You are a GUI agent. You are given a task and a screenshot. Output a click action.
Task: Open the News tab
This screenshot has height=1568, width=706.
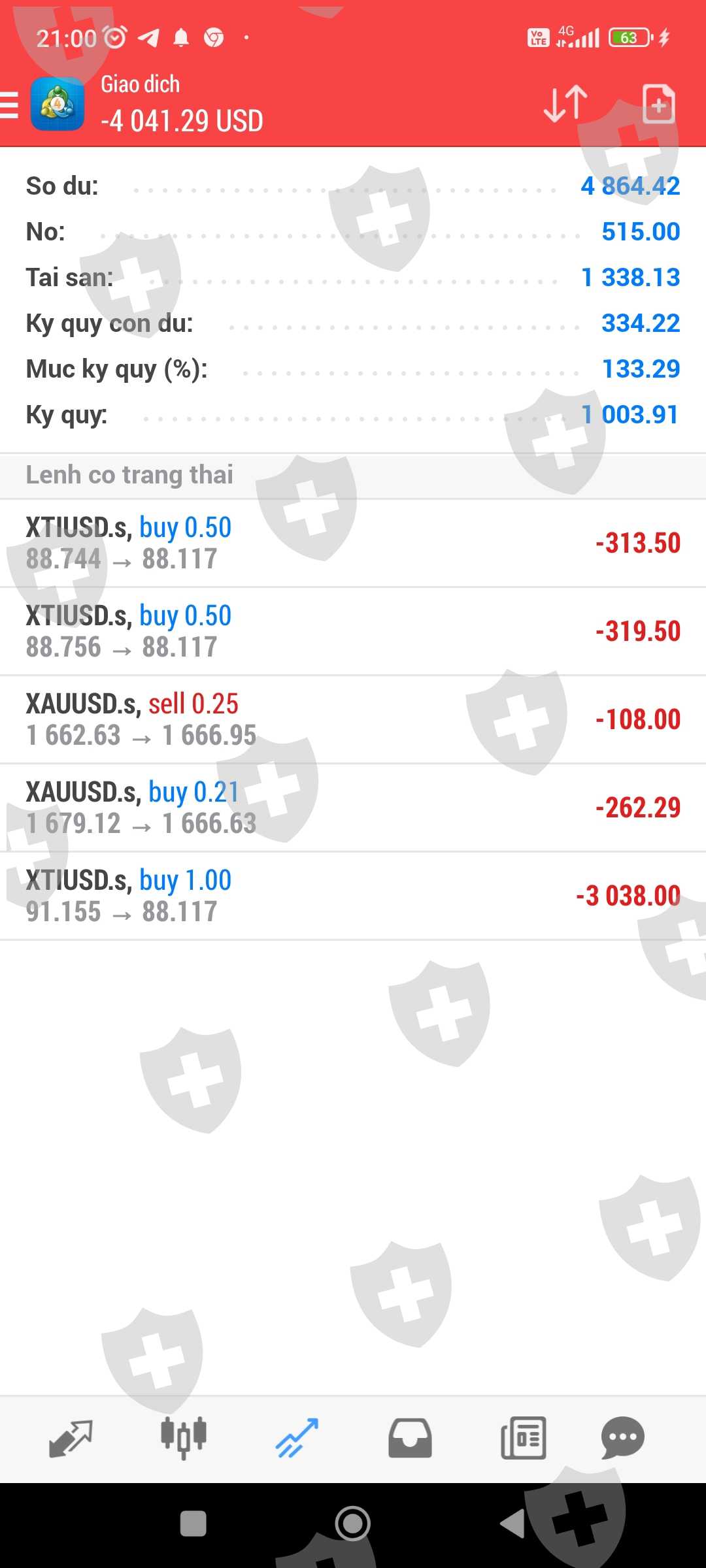pyautogui.click(x=523, y=1438)
